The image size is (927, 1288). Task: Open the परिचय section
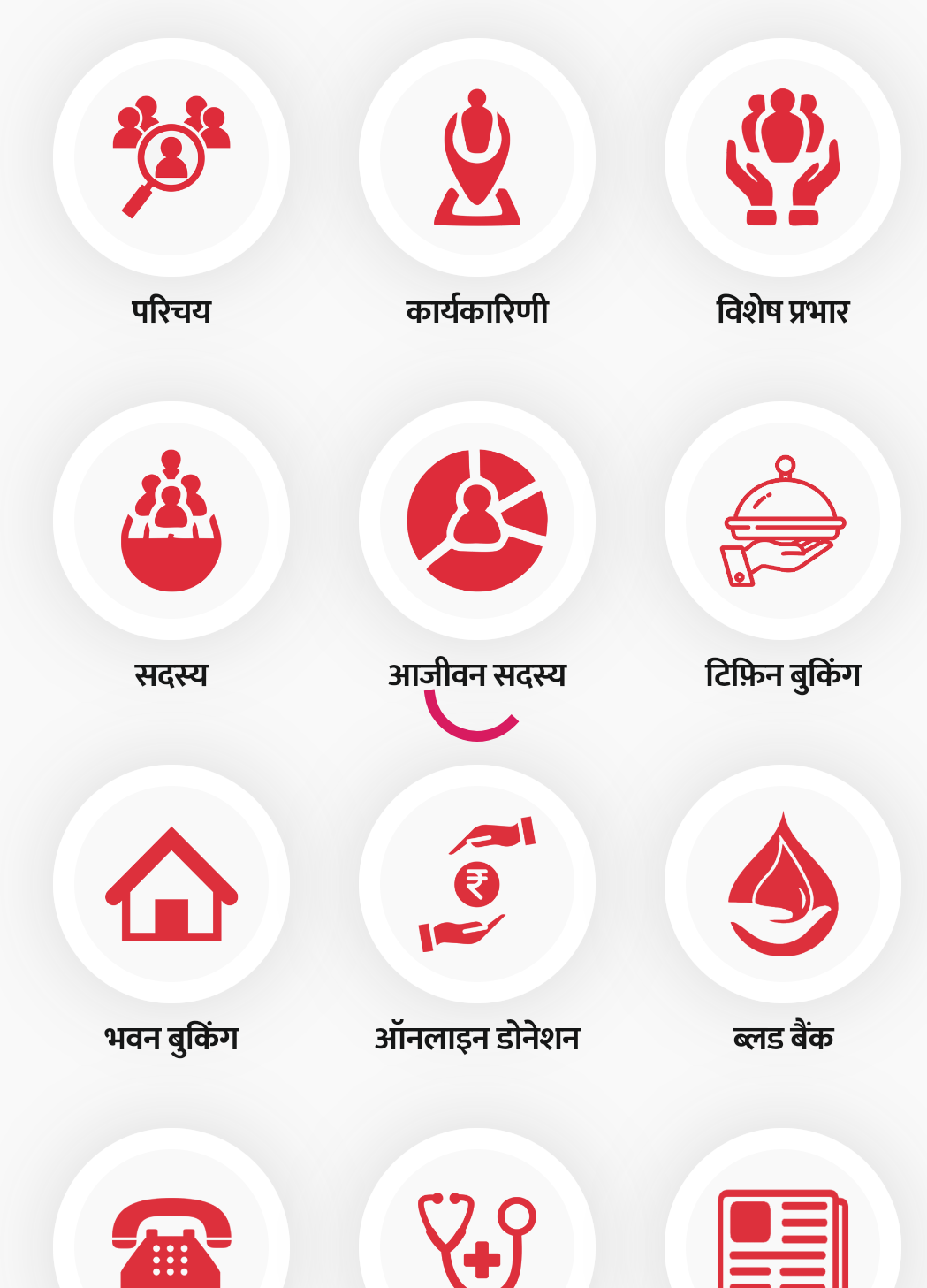(x=171, y=157)
